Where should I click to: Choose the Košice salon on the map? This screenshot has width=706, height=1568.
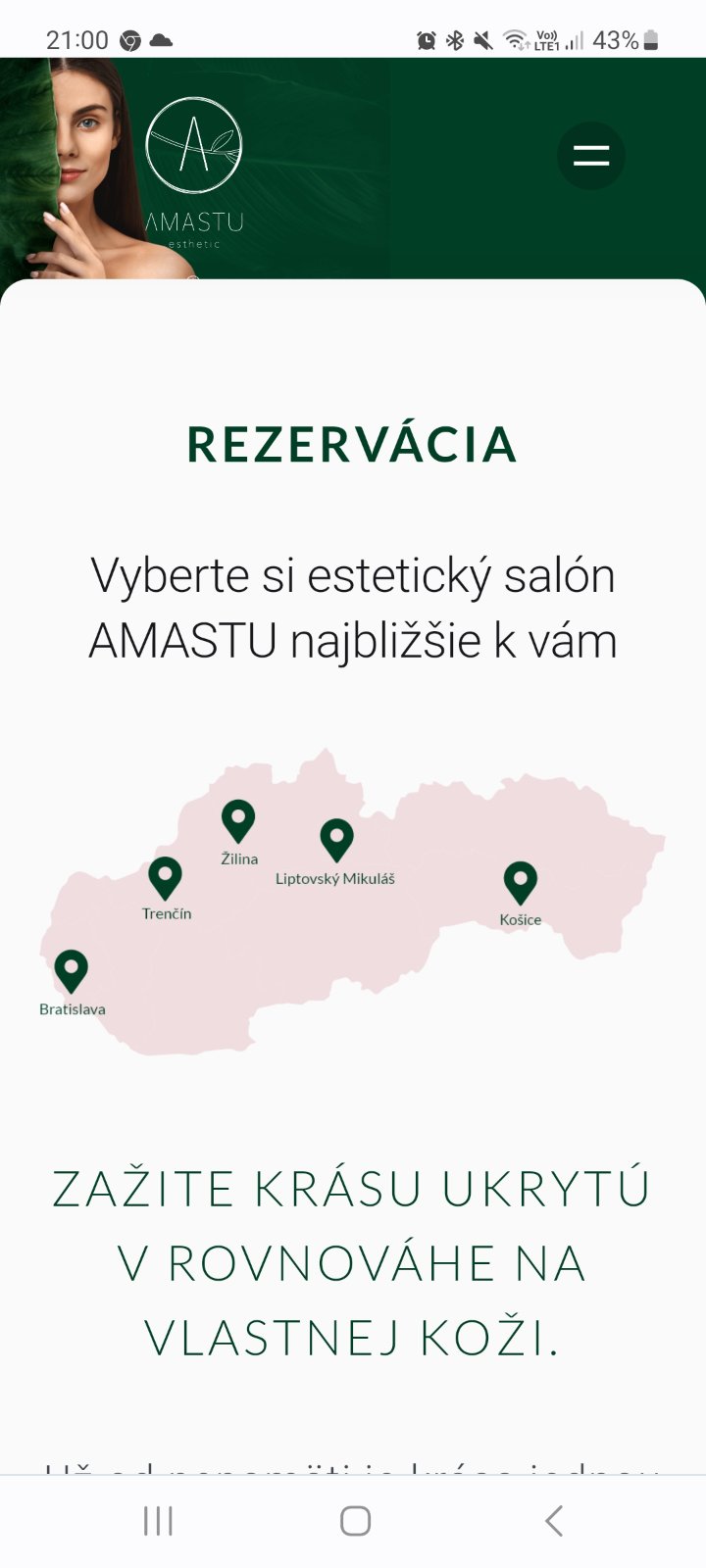(520, 882)
